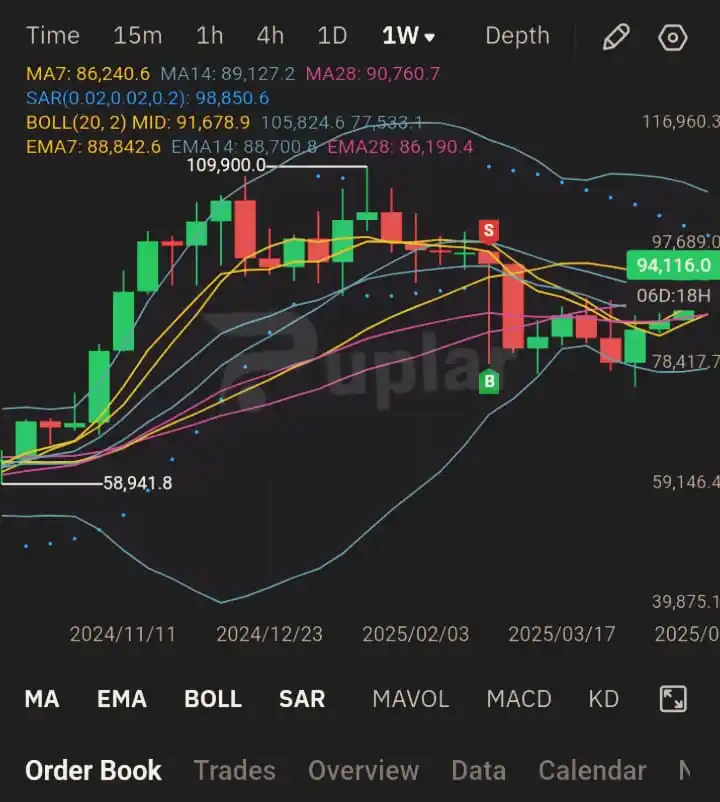Image resolution: width=720 pixels, height=802 pixels.
Task: Open the drawing pencil tool
Action: click(x=616, y=37)
